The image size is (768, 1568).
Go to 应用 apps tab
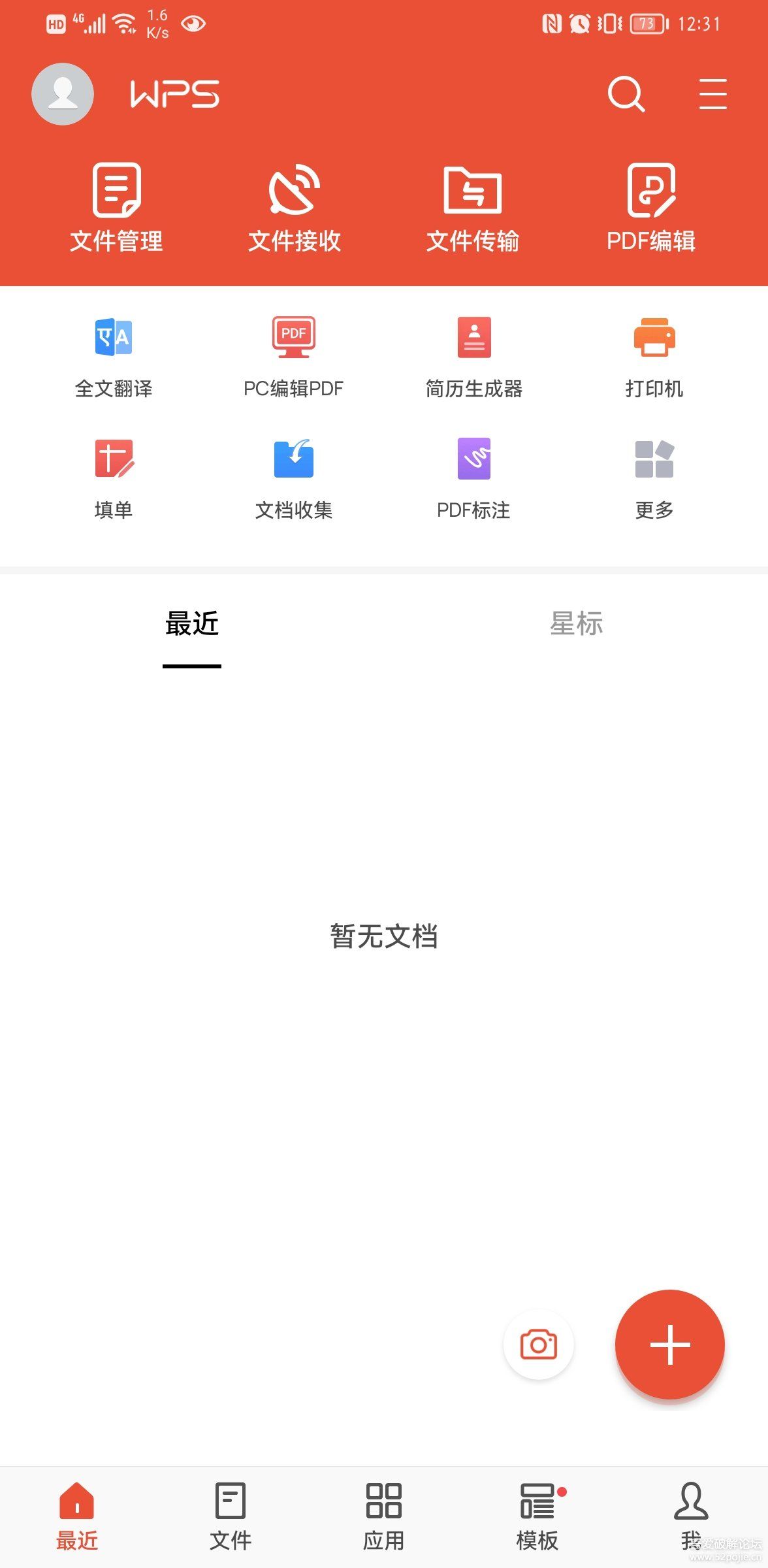[x=384, y=1517]
